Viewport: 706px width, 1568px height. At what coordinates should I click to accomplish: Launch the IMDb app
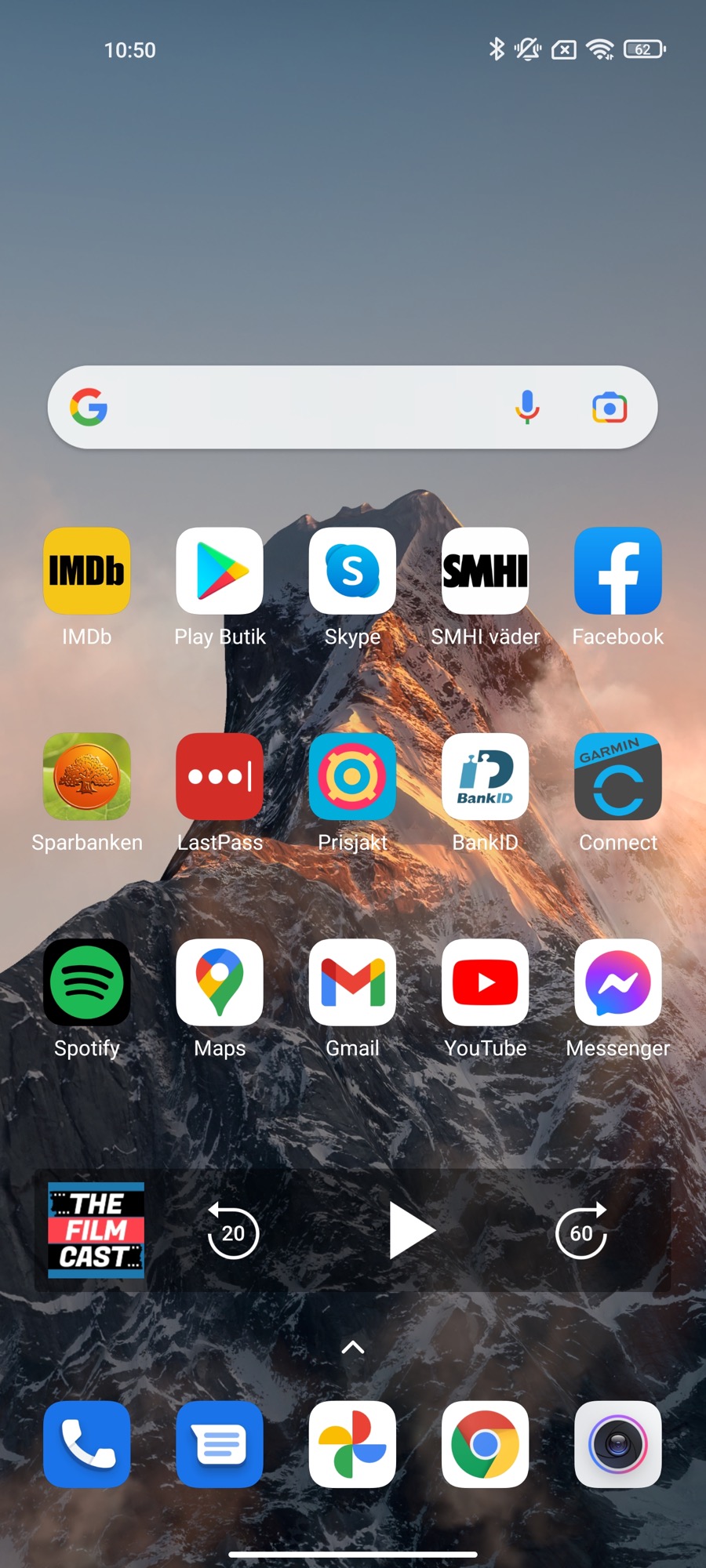pos(87,571)
